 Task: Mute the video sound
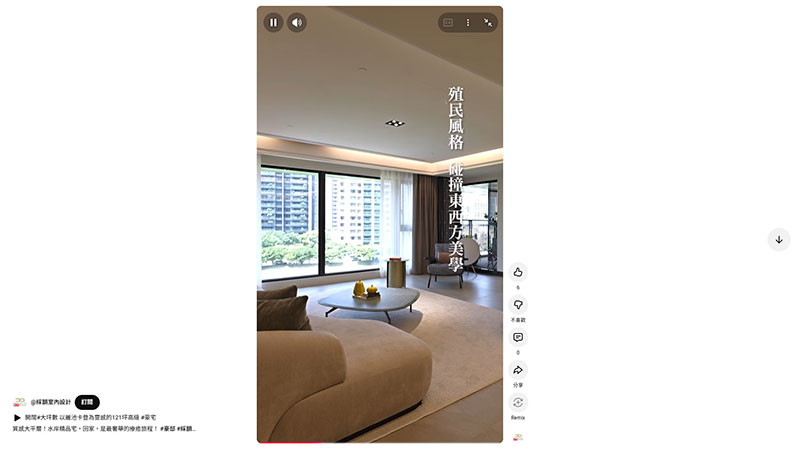pyautogui.click(x=297, y=22)
